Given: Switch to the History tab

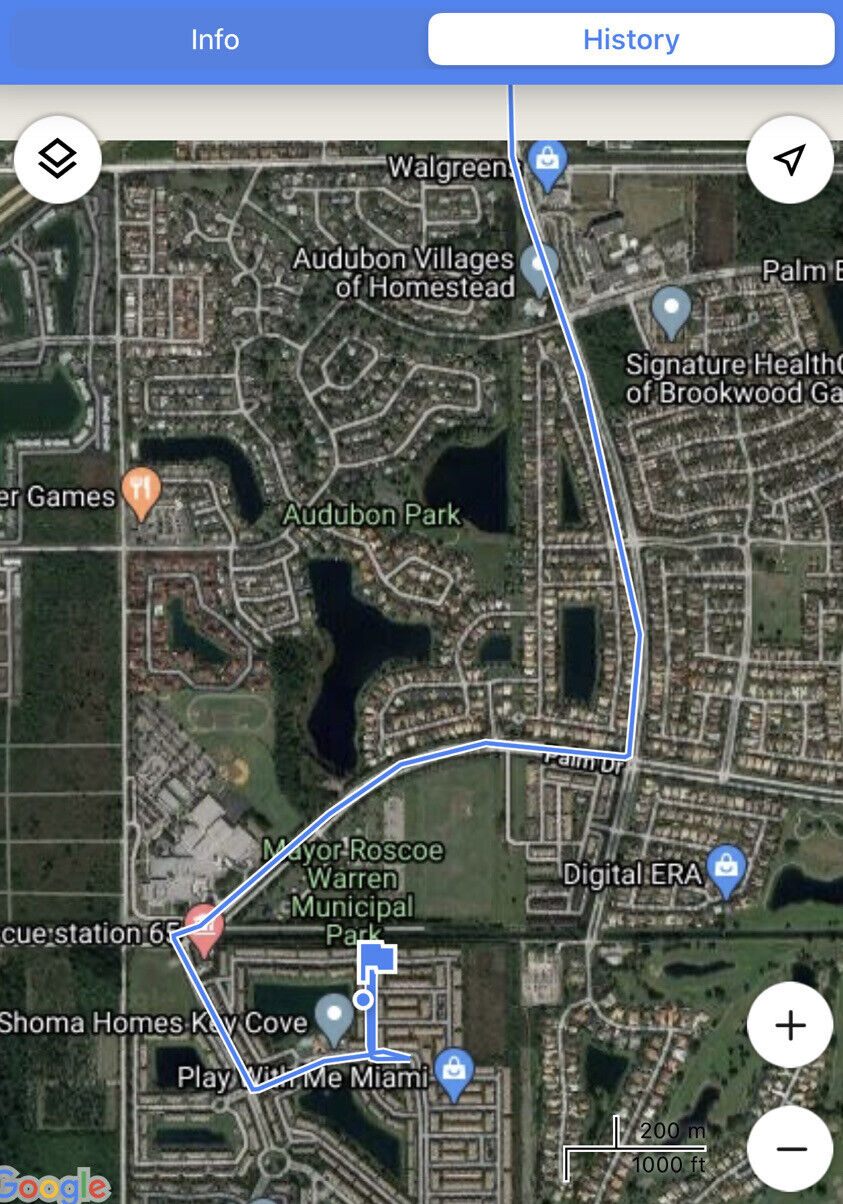Looking at the screenshot, I should (632, 39).
